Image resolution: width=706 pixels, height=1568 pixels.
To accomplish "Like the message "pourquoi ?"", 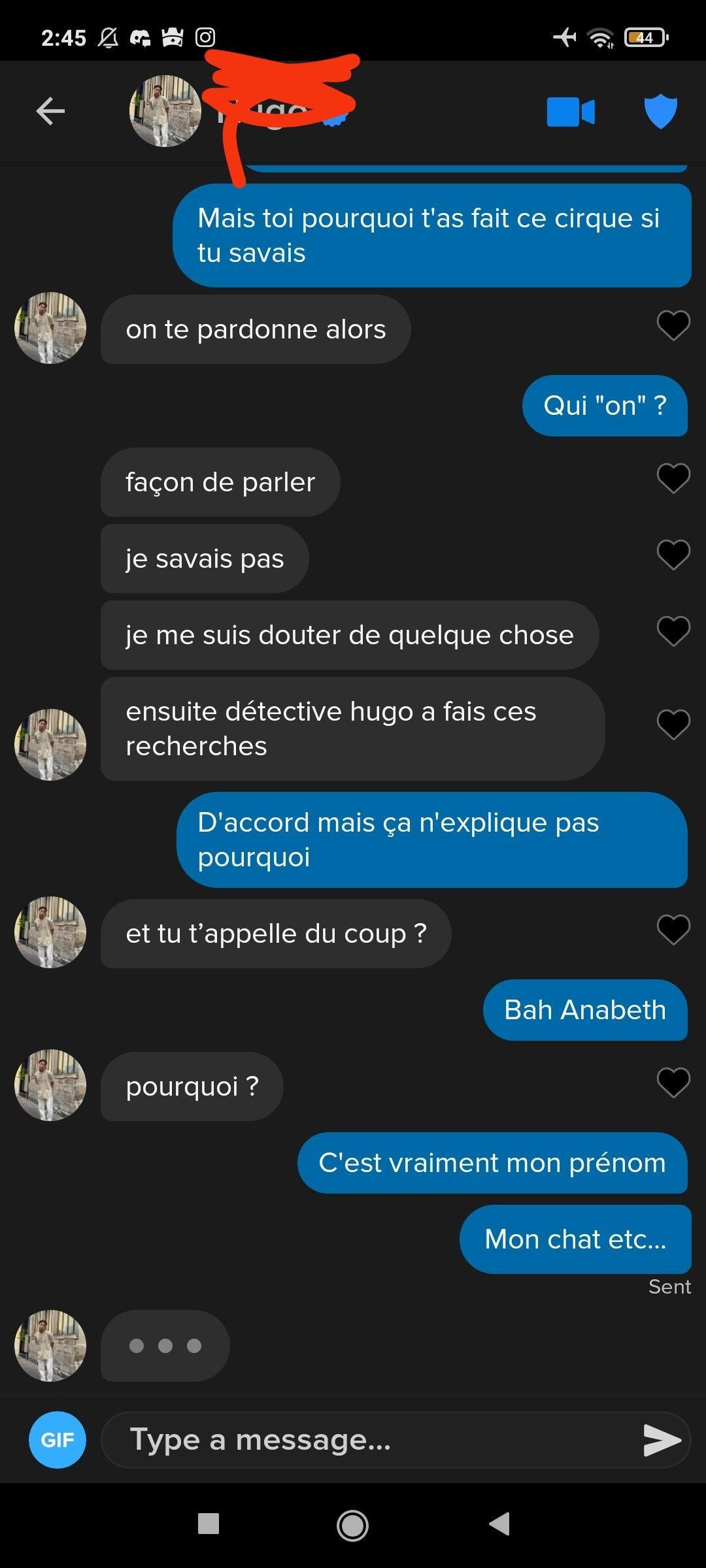I will (x=673, y=1082).
